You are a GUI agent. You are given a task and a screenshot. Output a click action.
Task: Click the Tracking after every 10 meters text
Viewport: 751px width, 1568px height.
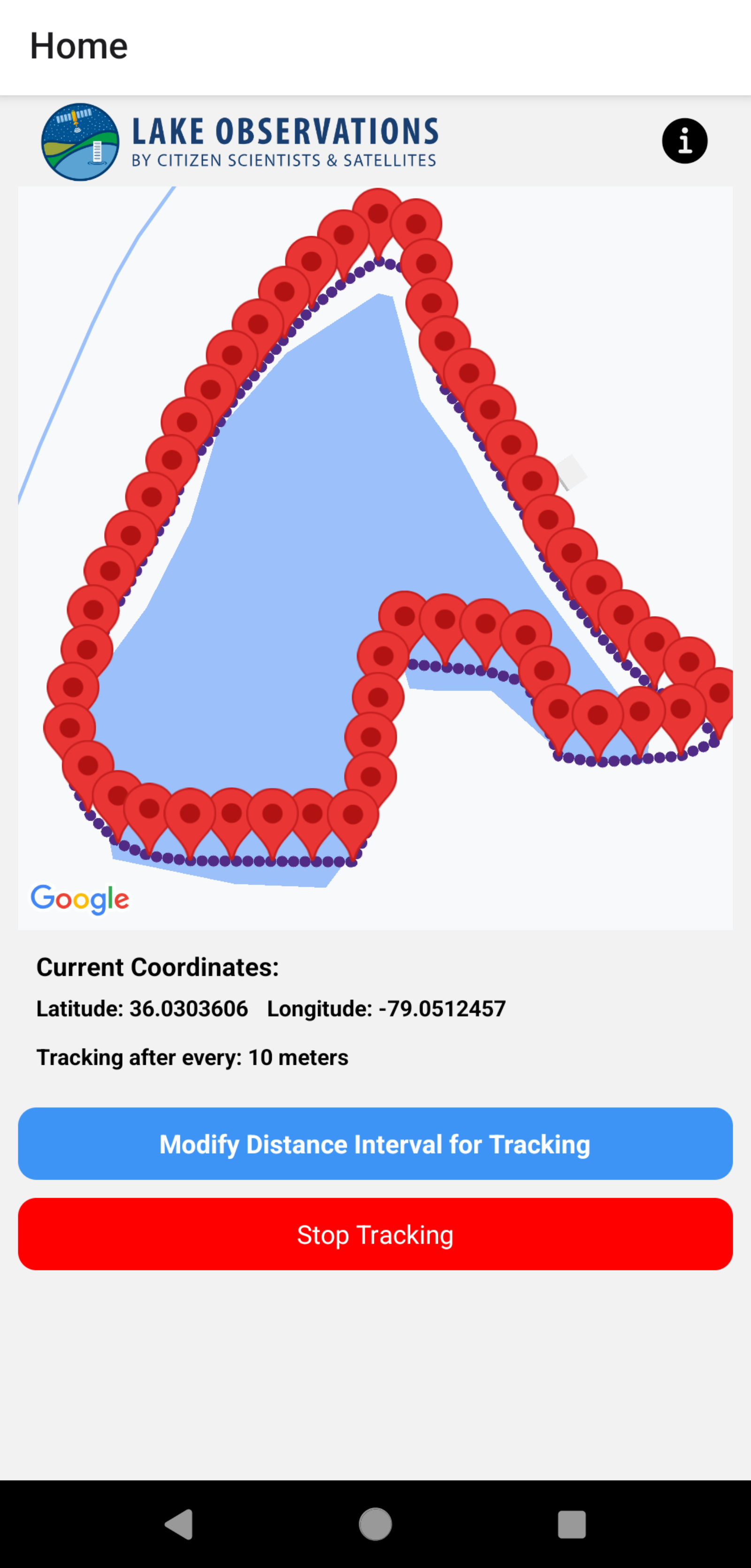[192, 1057]
